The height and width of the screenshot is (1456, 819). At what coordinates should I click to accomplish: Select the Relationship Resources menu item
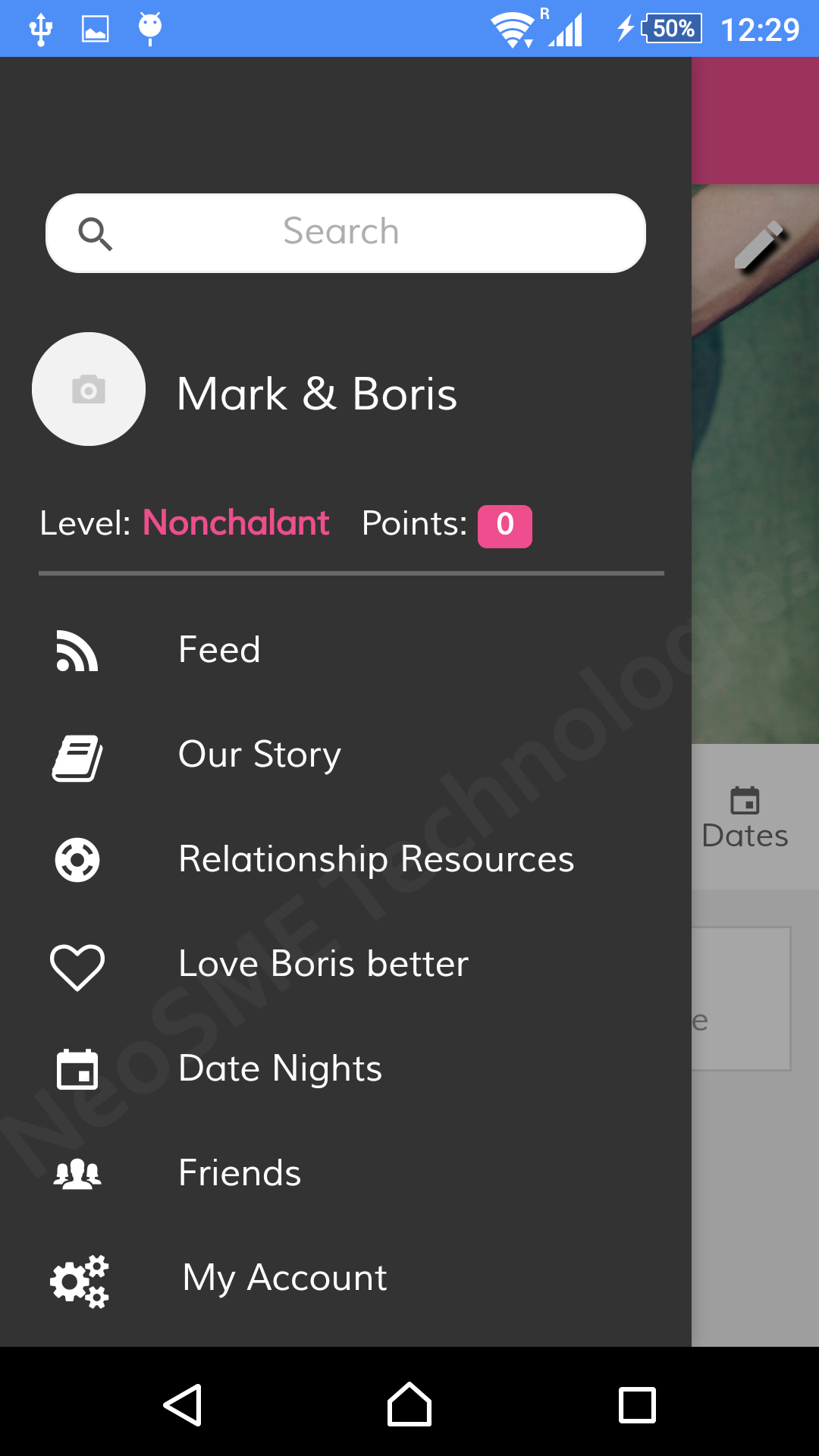point(375,859)
